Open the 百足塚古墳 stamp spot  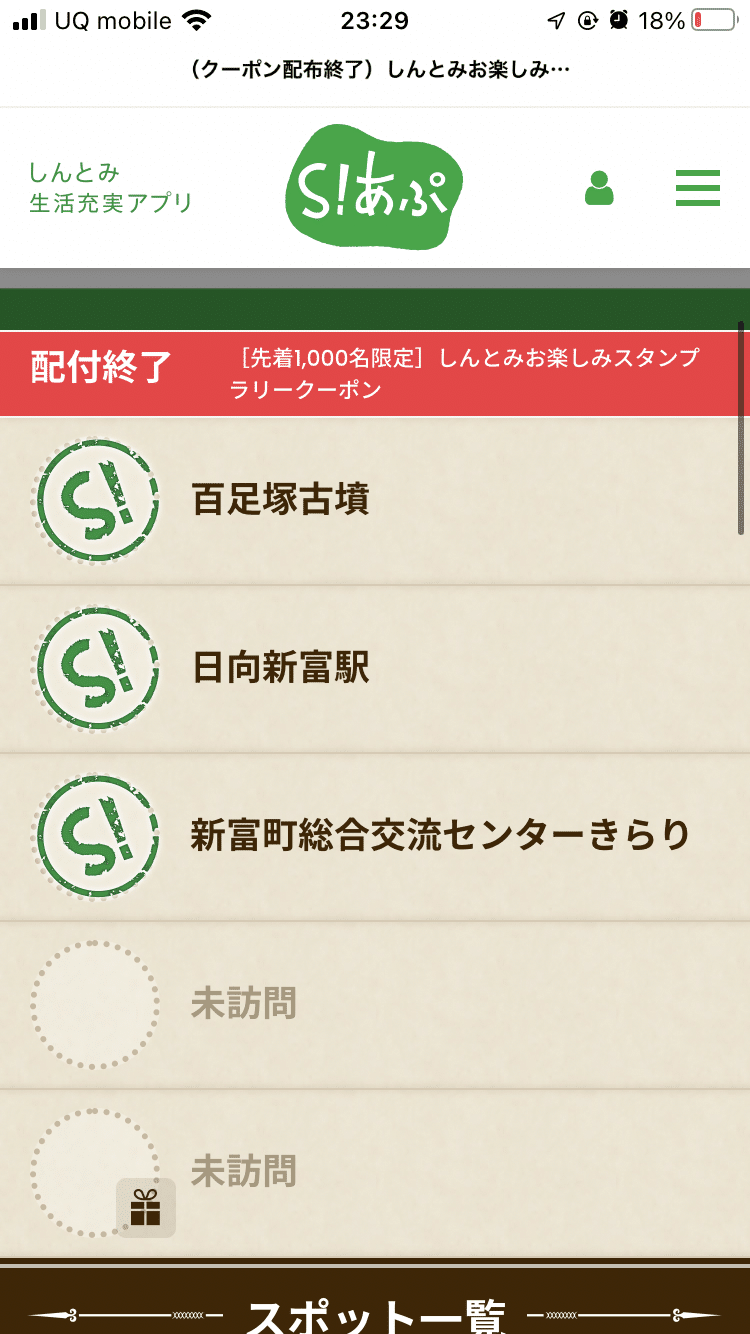[x=280, y=500]
